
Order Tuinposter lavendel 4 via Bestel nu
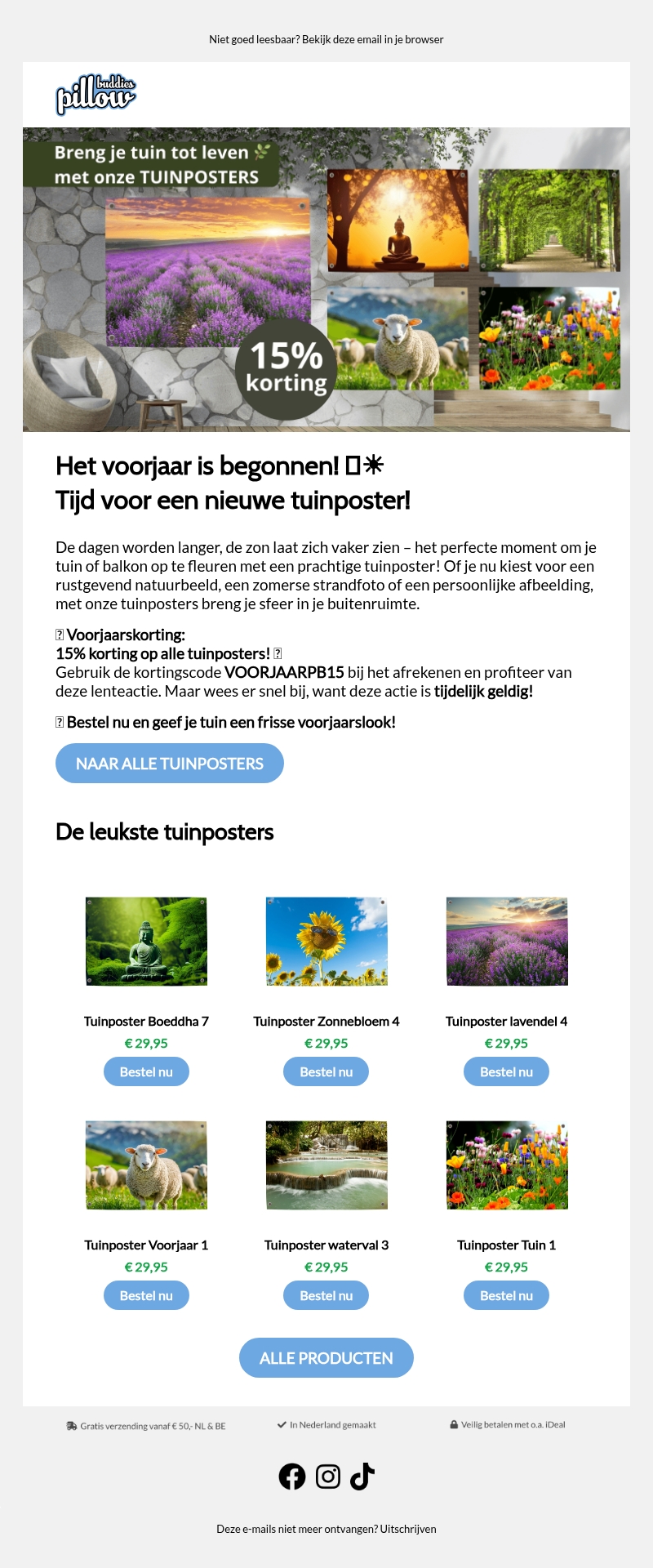coord(506,1072)
